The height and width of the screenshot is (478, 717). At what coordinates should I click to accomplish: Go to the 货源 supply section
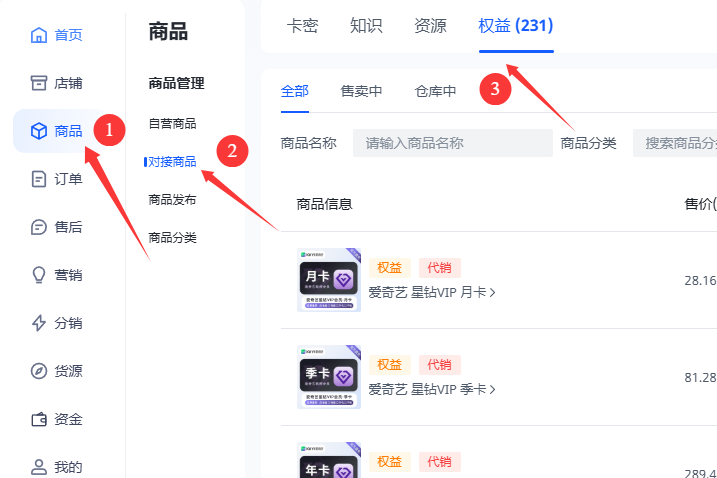[57, 371]
